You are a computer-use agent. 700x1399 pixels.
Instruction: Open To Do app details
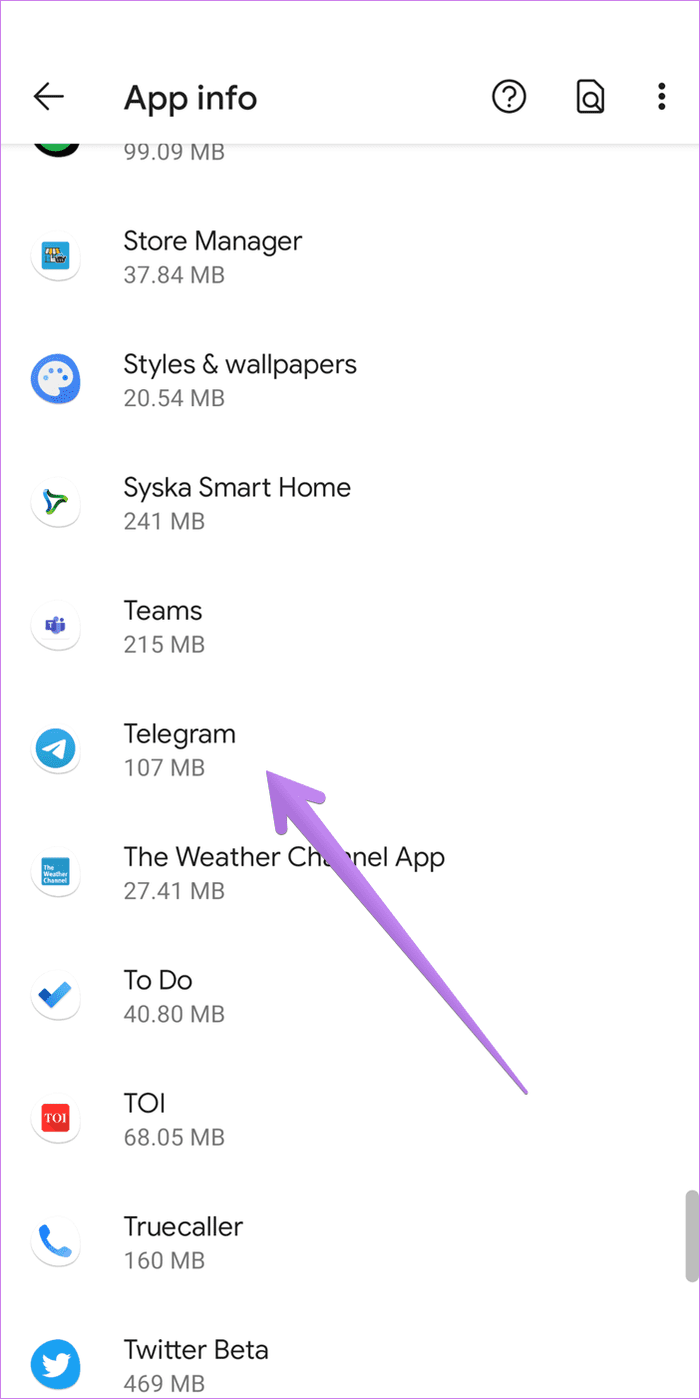coord(350,996)
